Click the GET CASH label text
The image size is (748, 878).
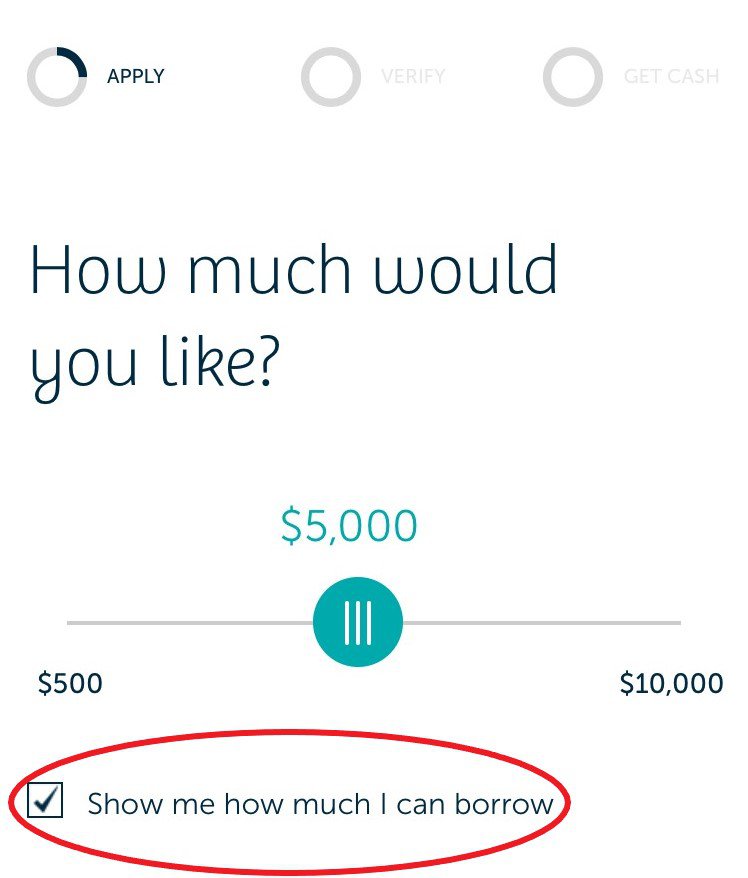coord(672,76)
